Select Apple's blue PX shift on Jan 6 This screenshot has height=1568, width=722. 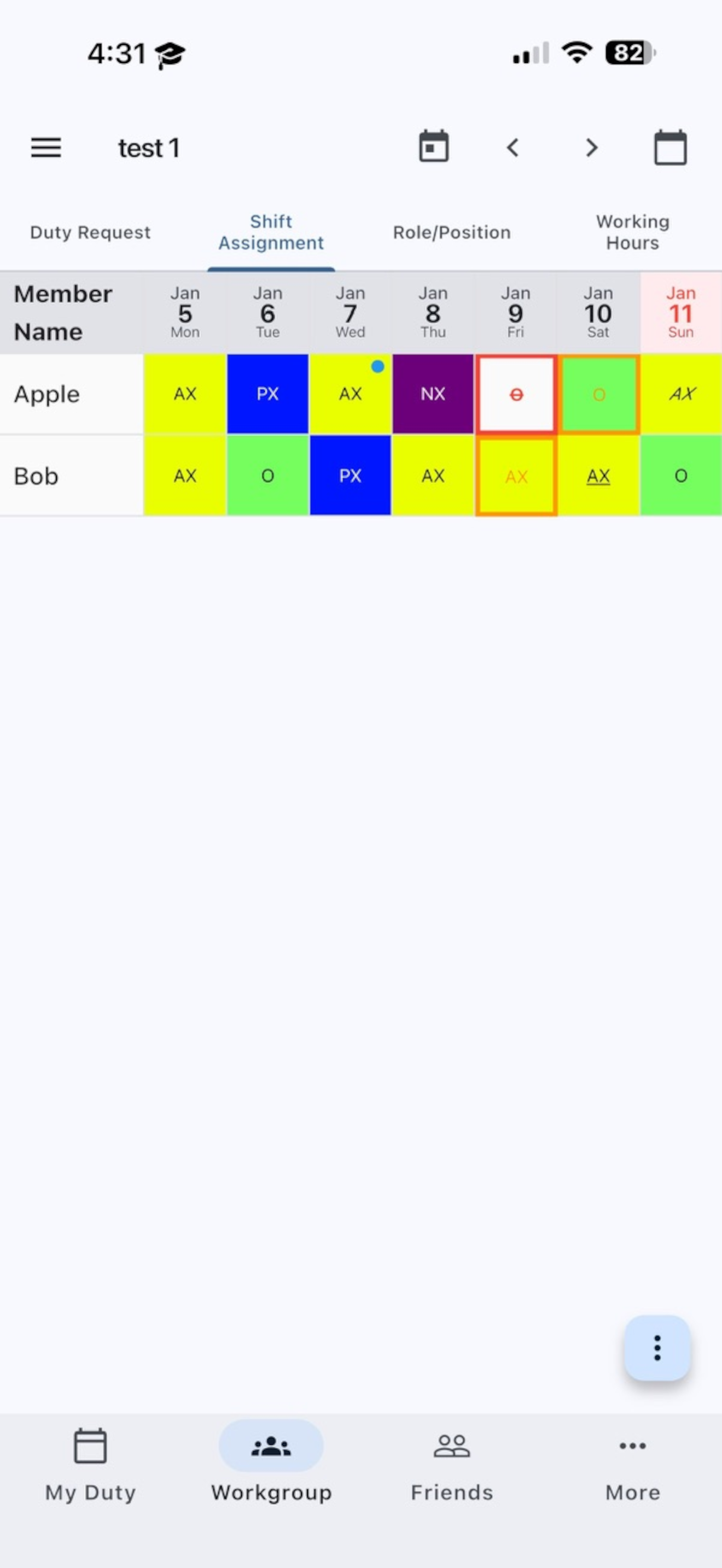[x=267, y=394]
